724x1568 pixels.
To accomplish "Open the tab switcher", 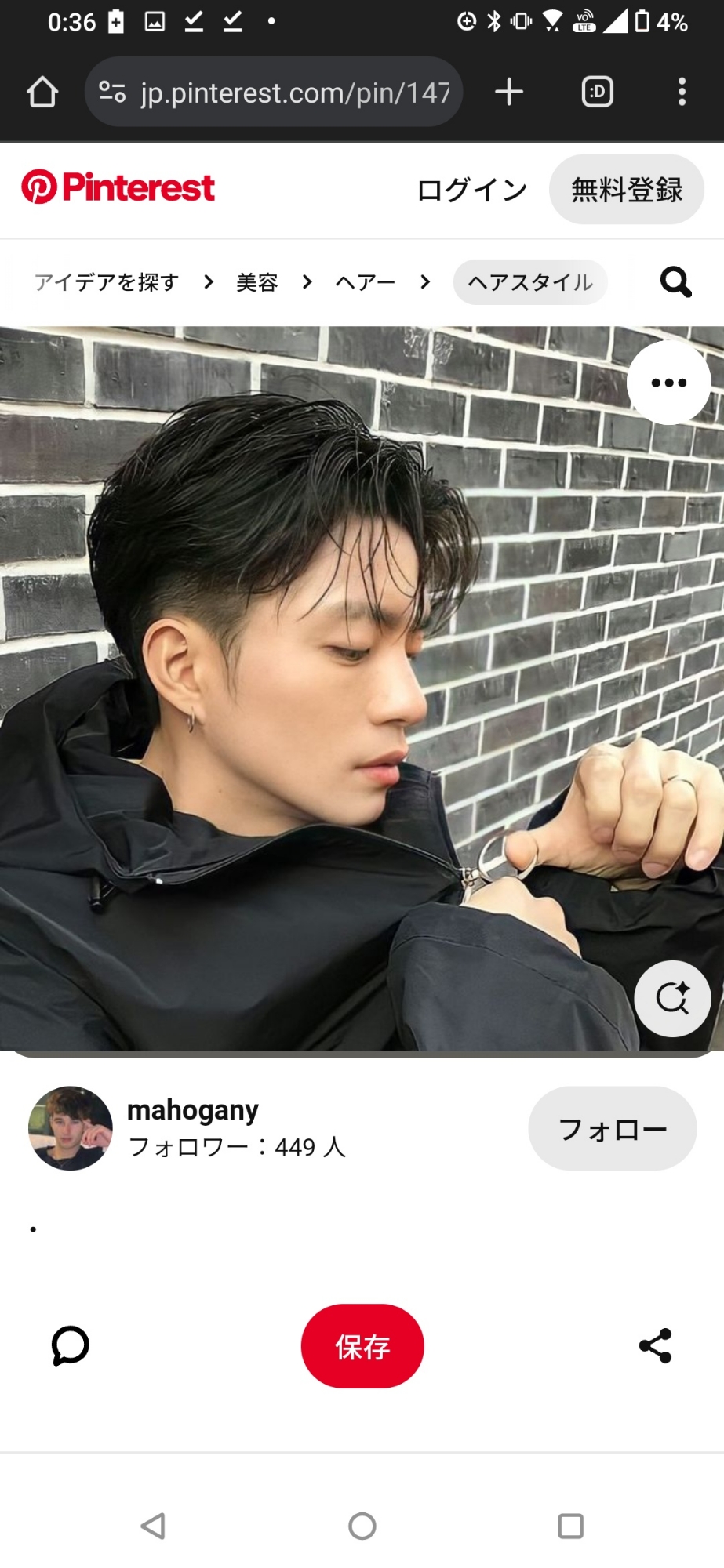I will (x=597, y=93).
